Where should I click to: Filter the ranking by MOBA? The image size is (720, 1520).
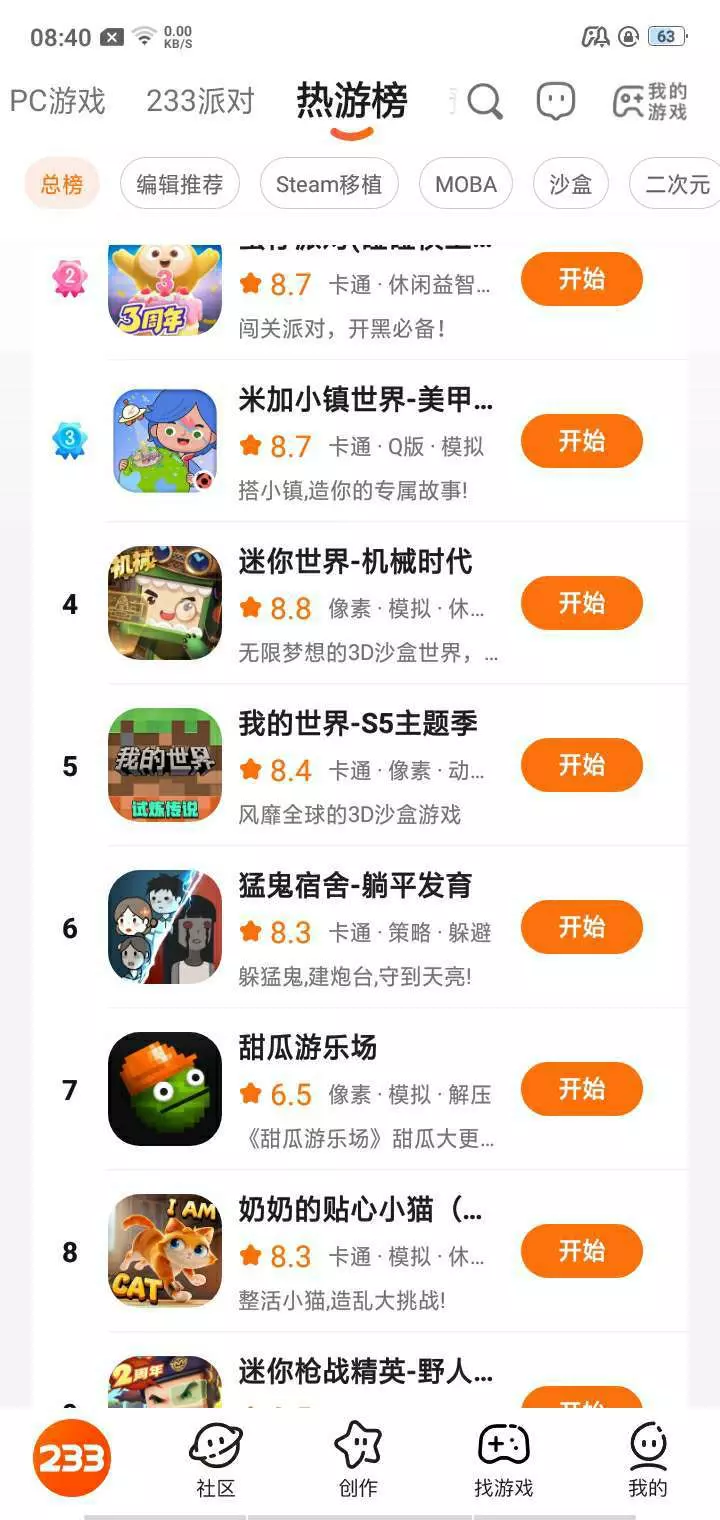click(x=466, y=184)
